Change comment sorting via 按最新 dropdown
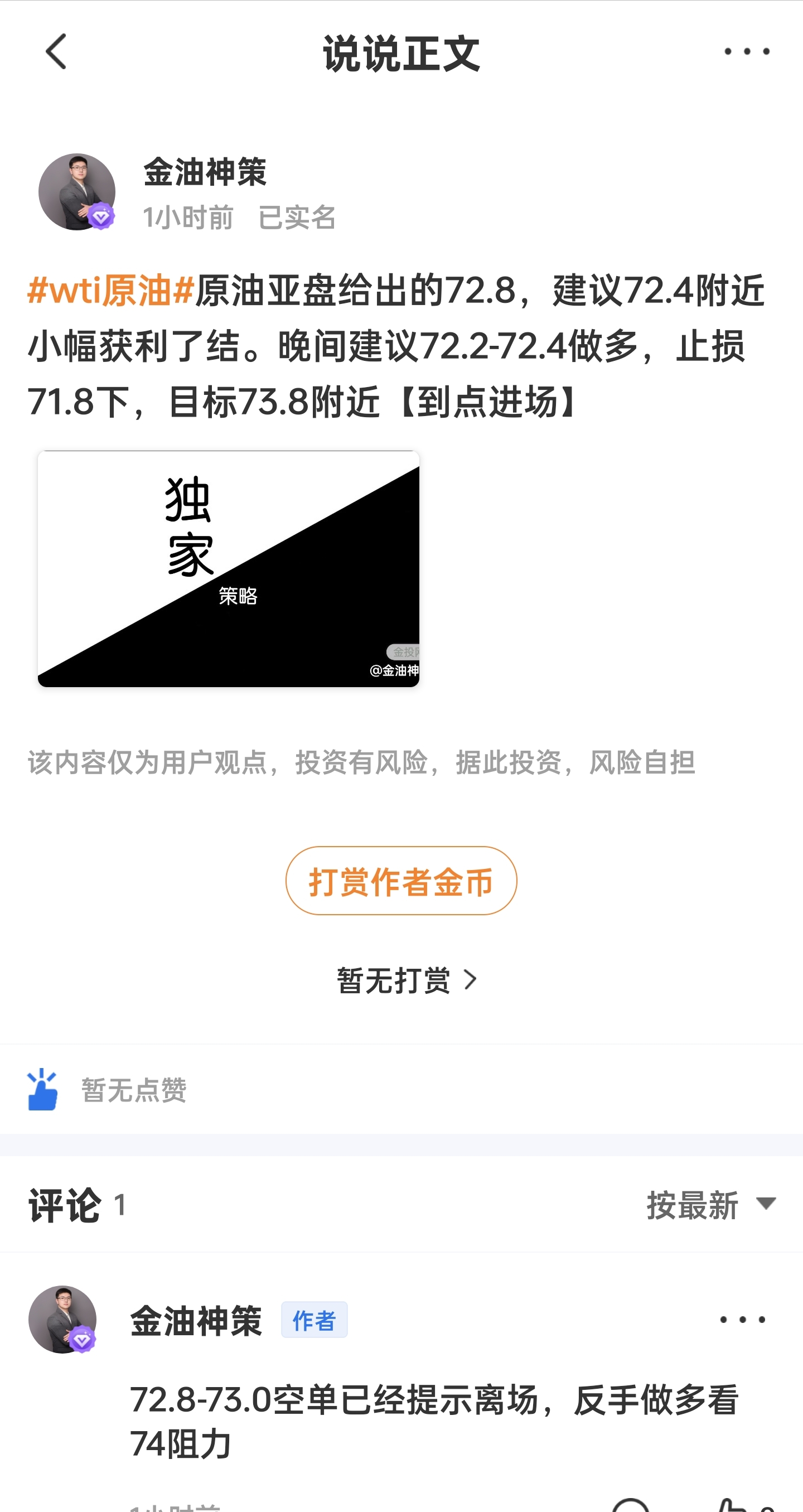Viewport: 803px width, 1512px height. (712, 1206)
